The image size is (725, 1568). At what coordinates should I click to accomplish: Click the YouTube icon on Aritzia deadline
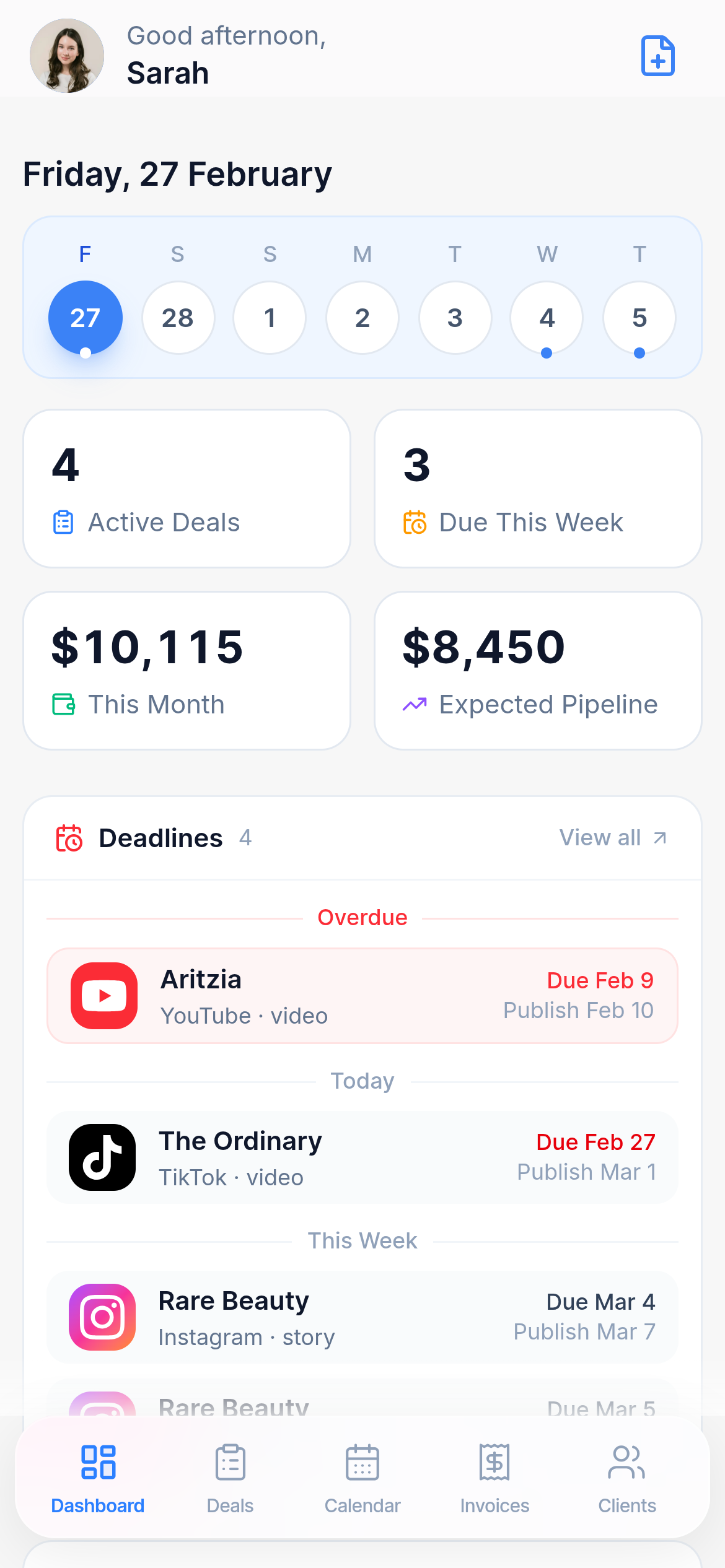pos(104,995)
